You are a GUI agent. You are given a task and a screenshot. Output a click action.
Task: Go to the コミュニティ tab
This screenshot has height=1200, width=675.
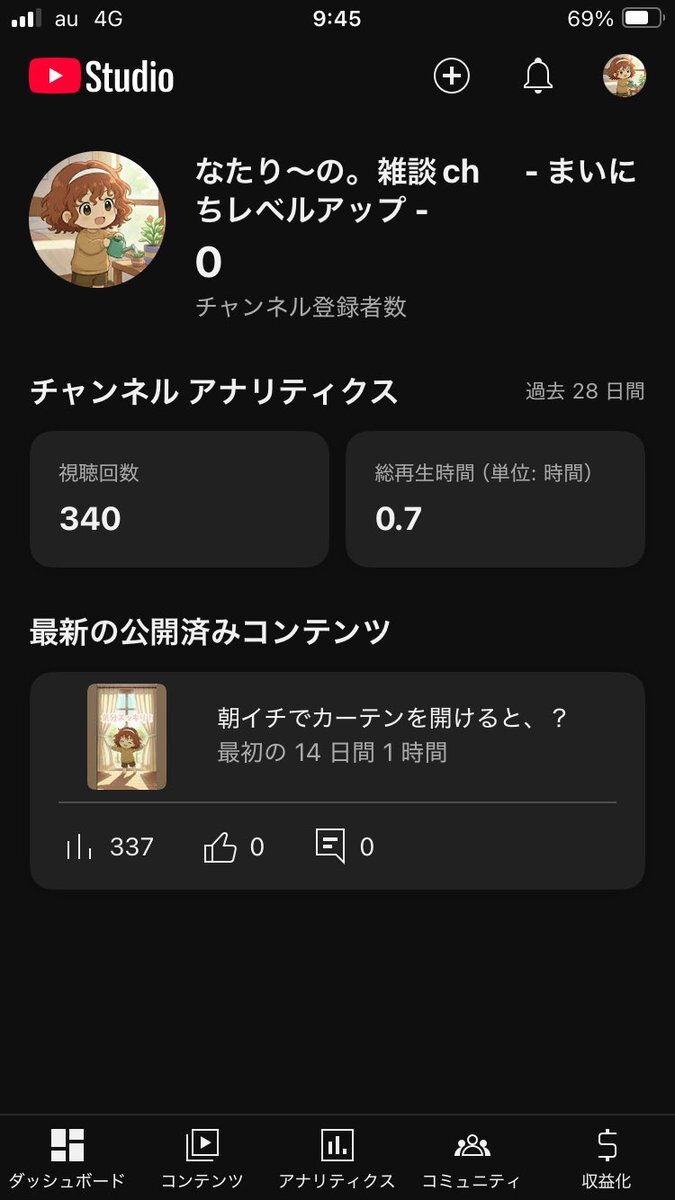(471, 1157)
